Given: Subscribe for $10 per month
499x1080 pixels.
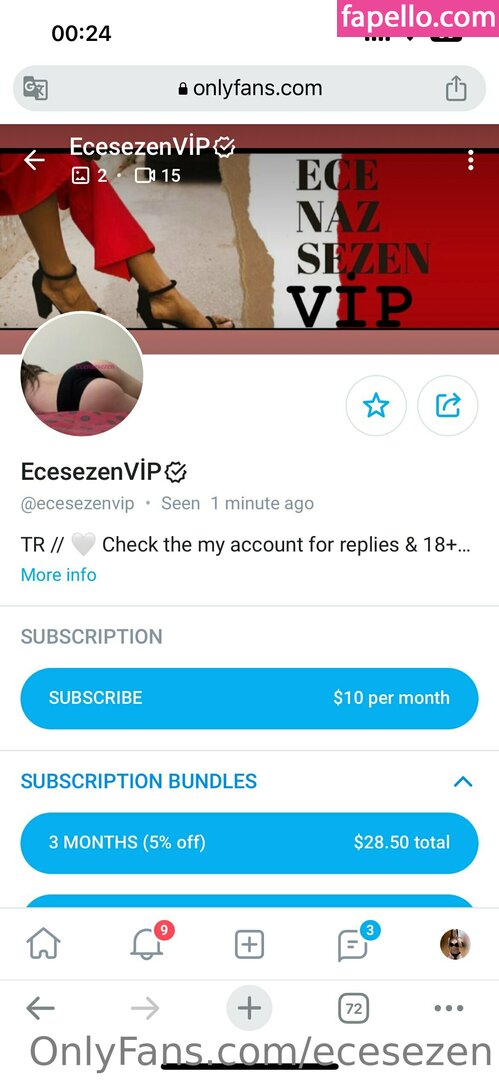Looking at the screenshot, I should (249, 698).
